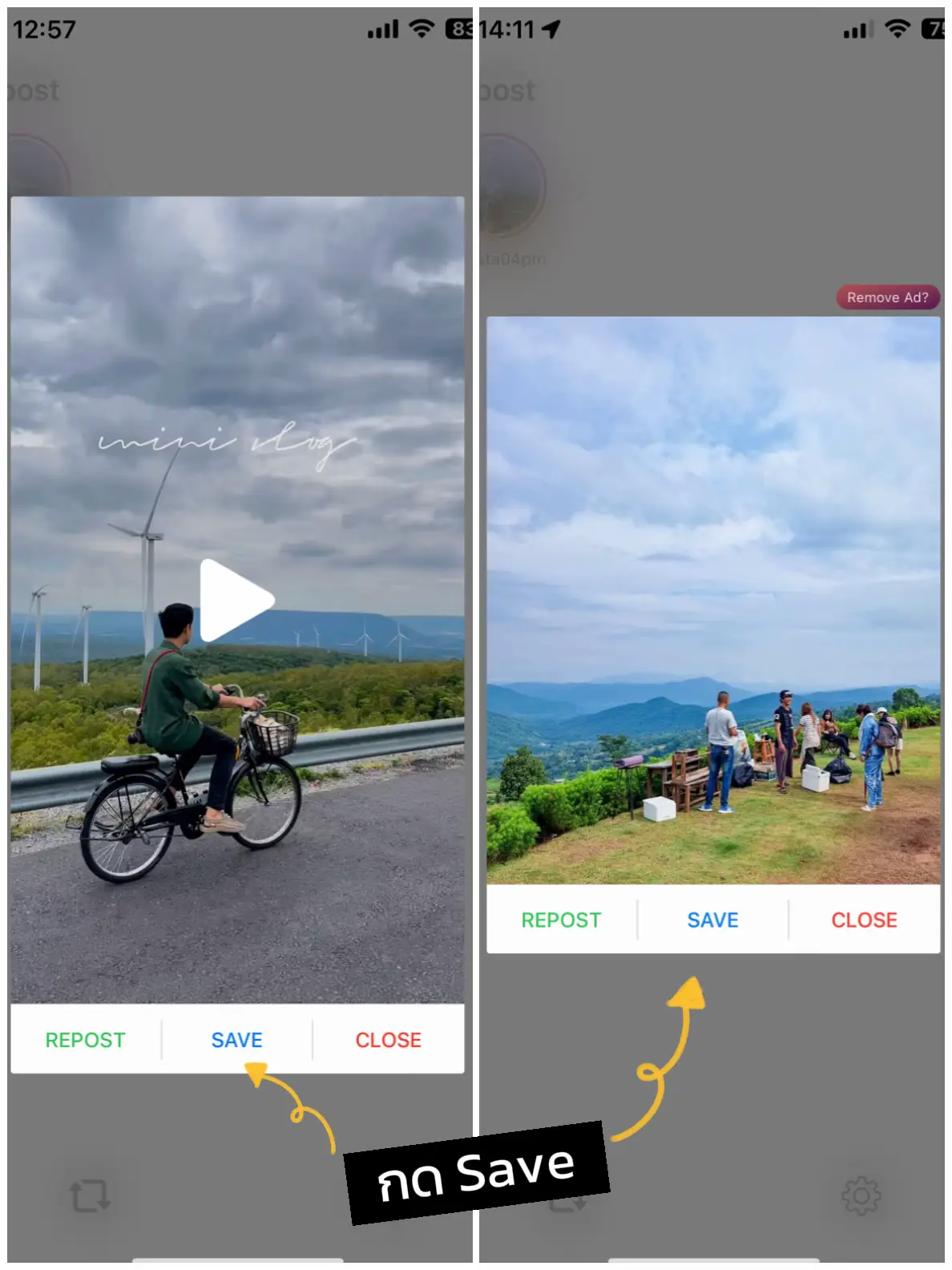Tap REPOST below the mountain landscape photo

point(560,920)
